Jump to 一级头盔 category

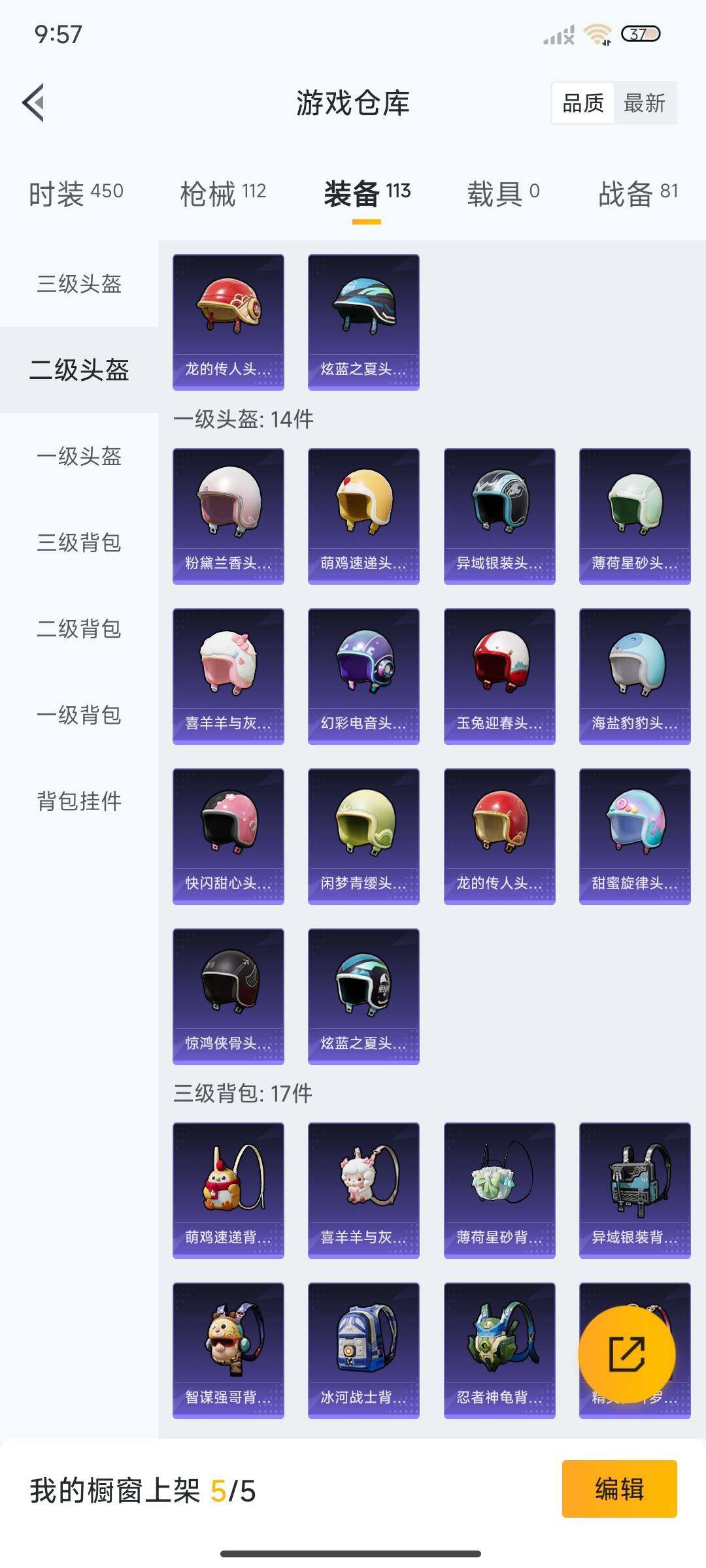(79, 456)
